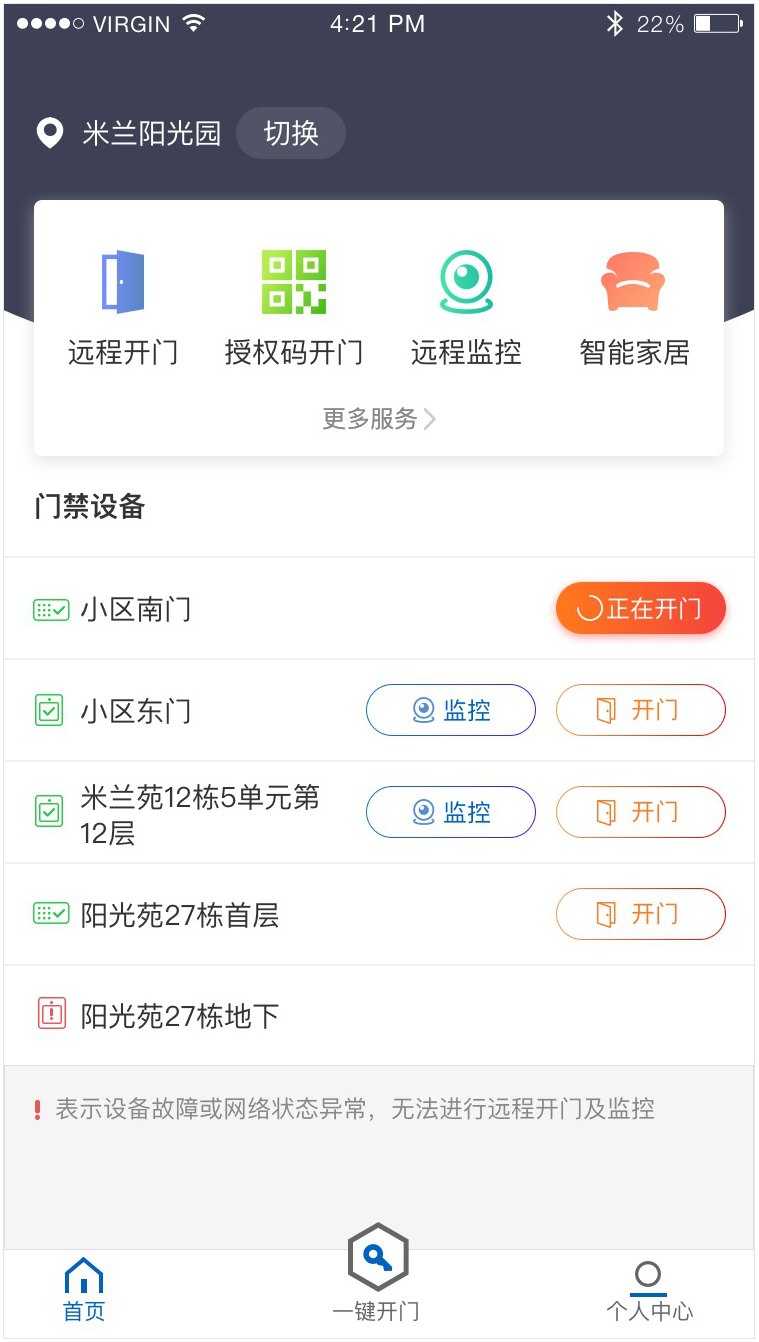Open 监控 for 米兰苑12栋5单元第12层

(450, 812)
